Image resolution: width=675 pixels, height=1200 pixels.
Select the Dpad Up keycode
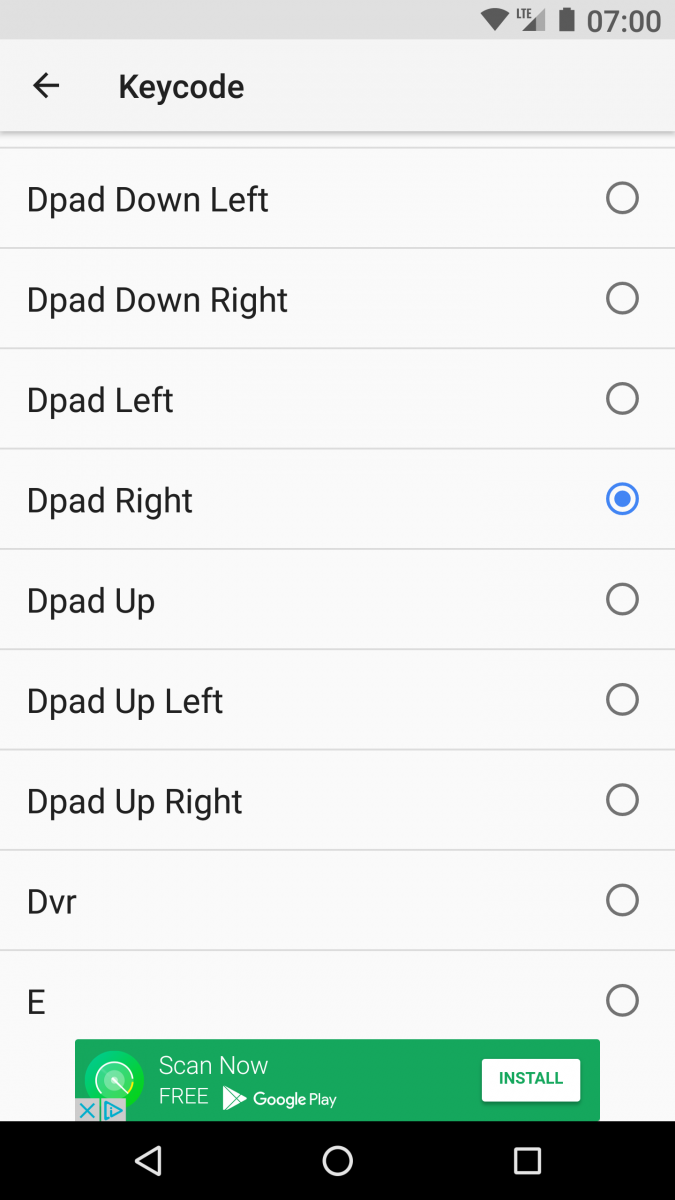[337, 600]
